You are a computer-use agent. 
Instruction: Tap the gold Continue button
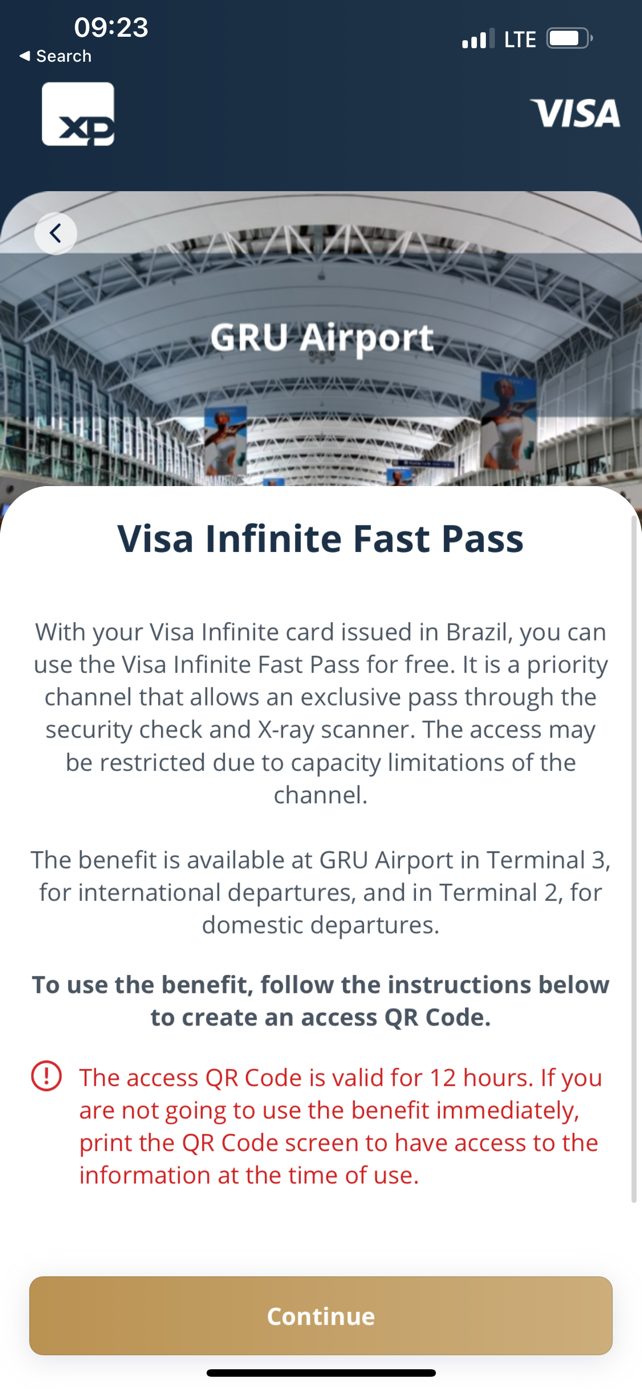(x=320, y=1315)
